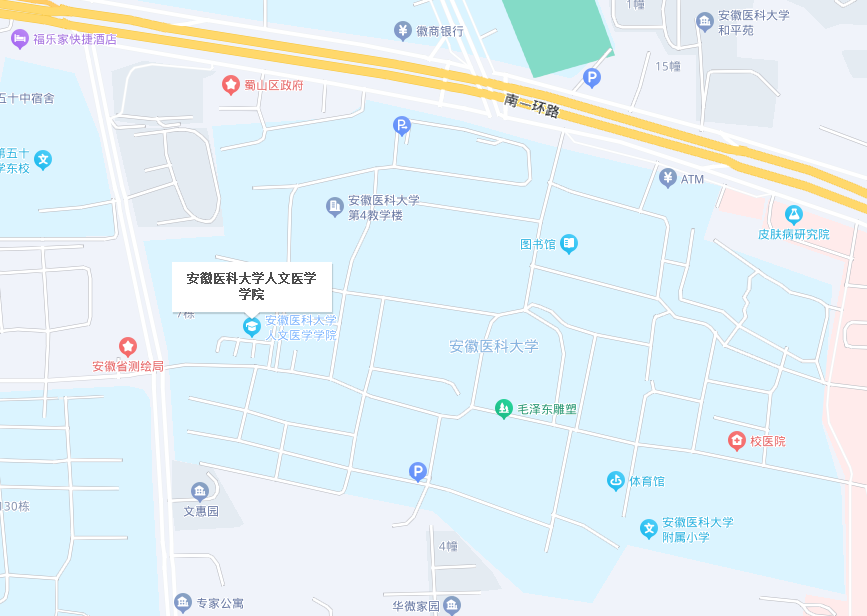Image resolution: width=867 pixels, height=616 pixels.
Task: Open the 皮肤病研究院 marker
Action: point(793,213)
